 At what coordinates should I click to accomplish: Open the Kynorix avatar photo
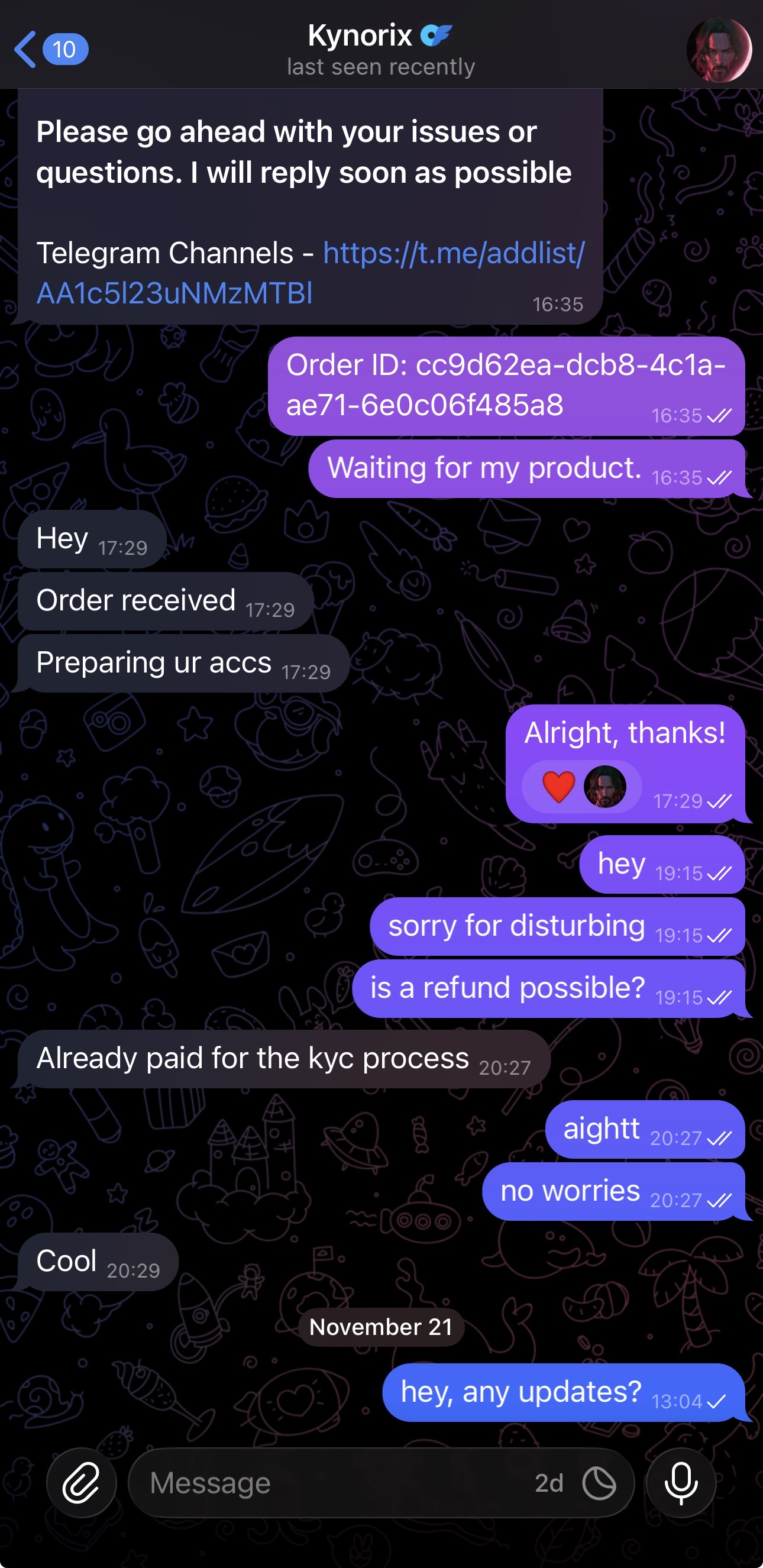click(719, 49)
